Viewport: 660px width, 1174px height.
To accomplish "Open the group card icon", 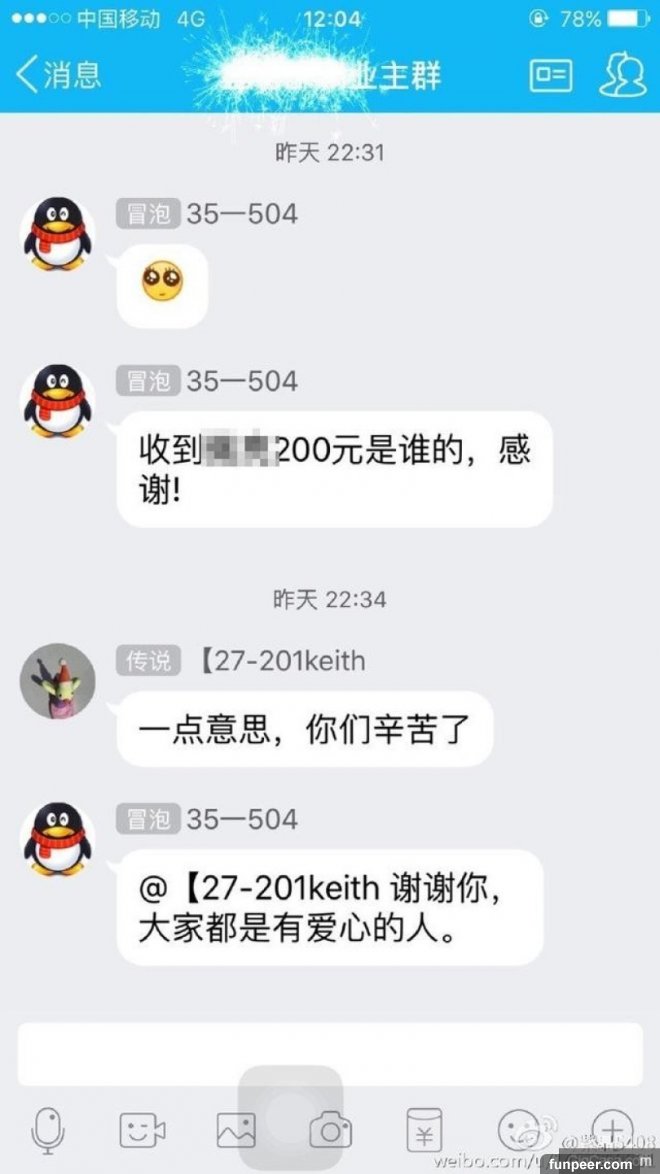I will (551, 76).
